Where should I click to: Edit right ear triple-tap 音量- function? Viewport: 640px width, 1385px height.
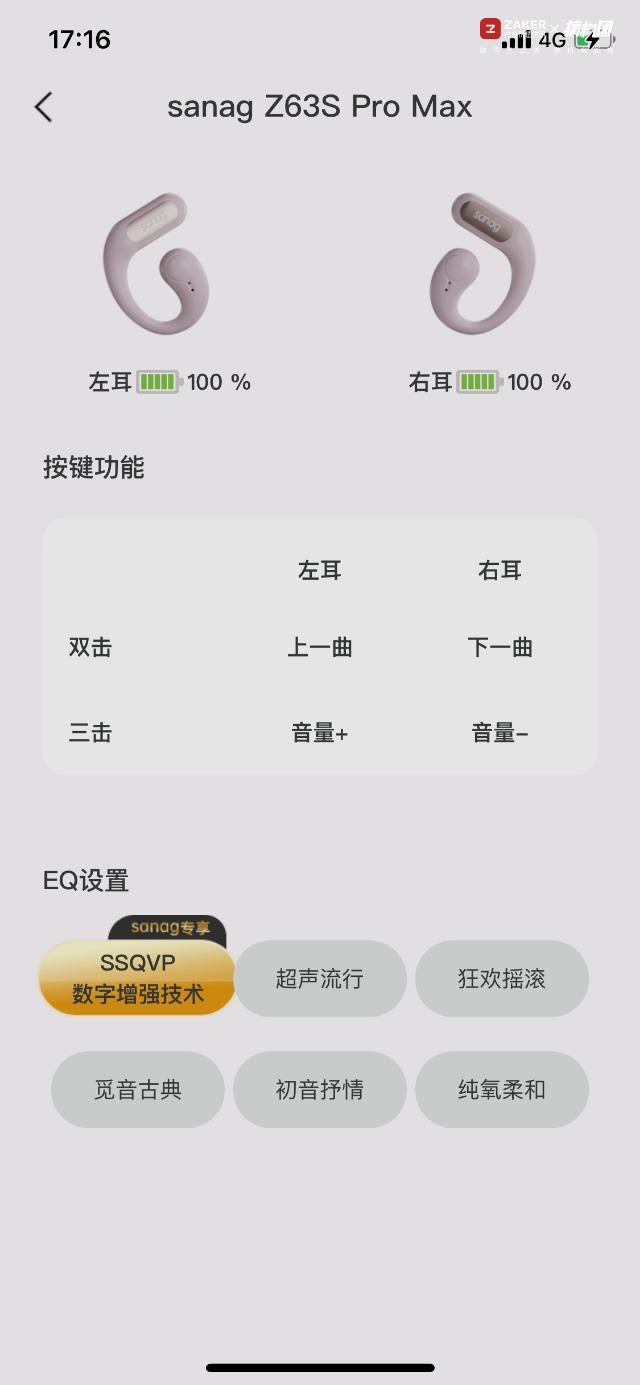tap(500, 733)
